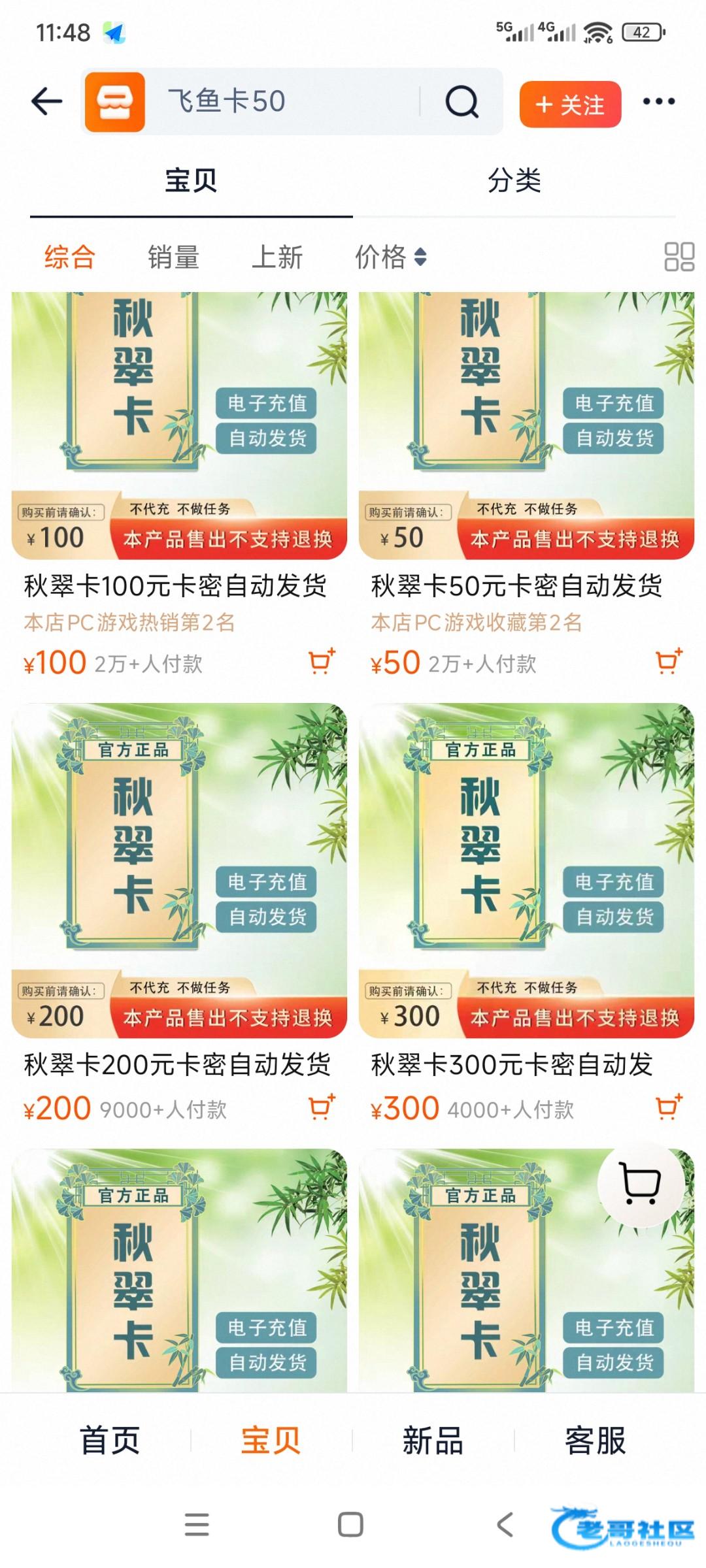Viewport: 706px width, 1568px height.
Task: Switch to the 新品 bottom tab
Action: click(x=433, y=1441)
